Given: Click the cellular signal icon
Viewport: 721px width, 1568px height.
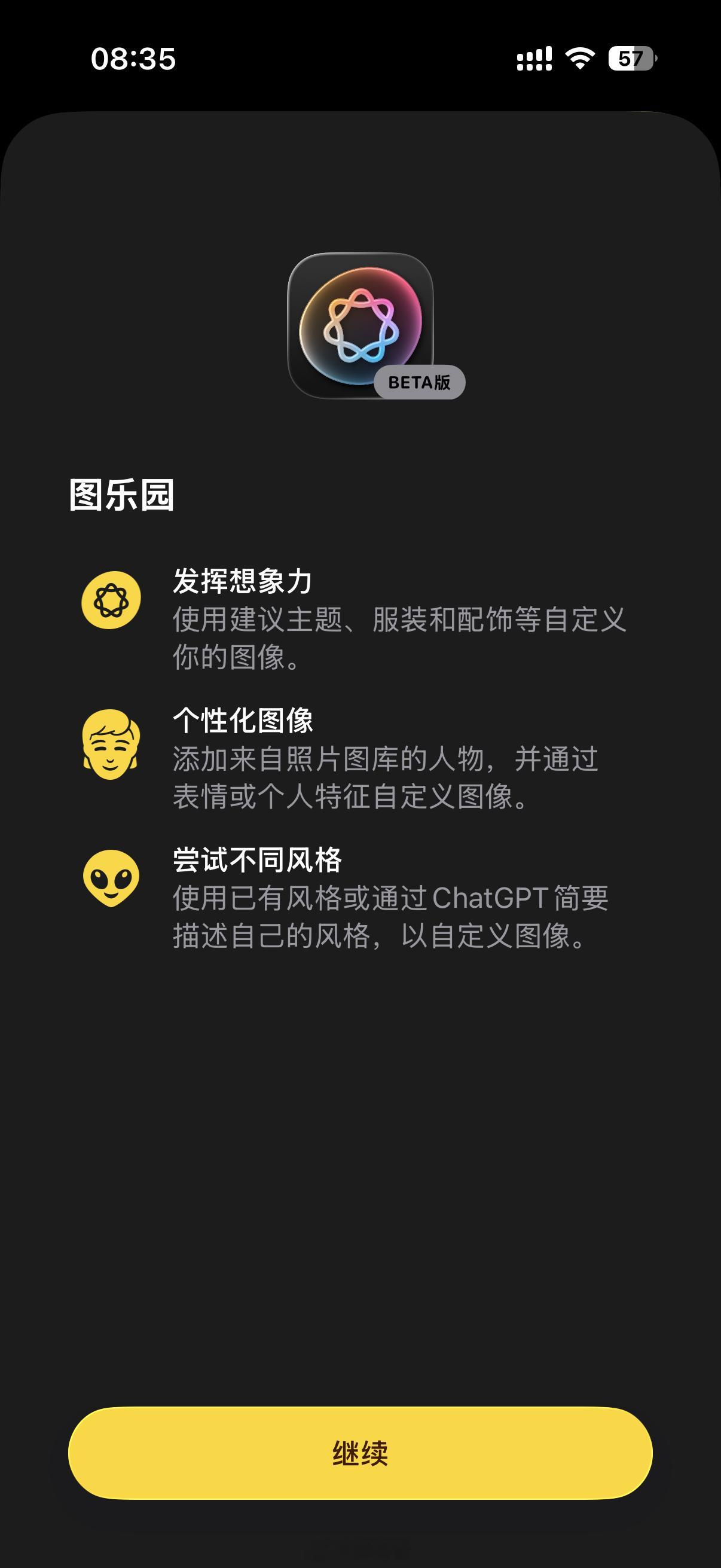Looking at the screenshot, I should tap(534, 58).
